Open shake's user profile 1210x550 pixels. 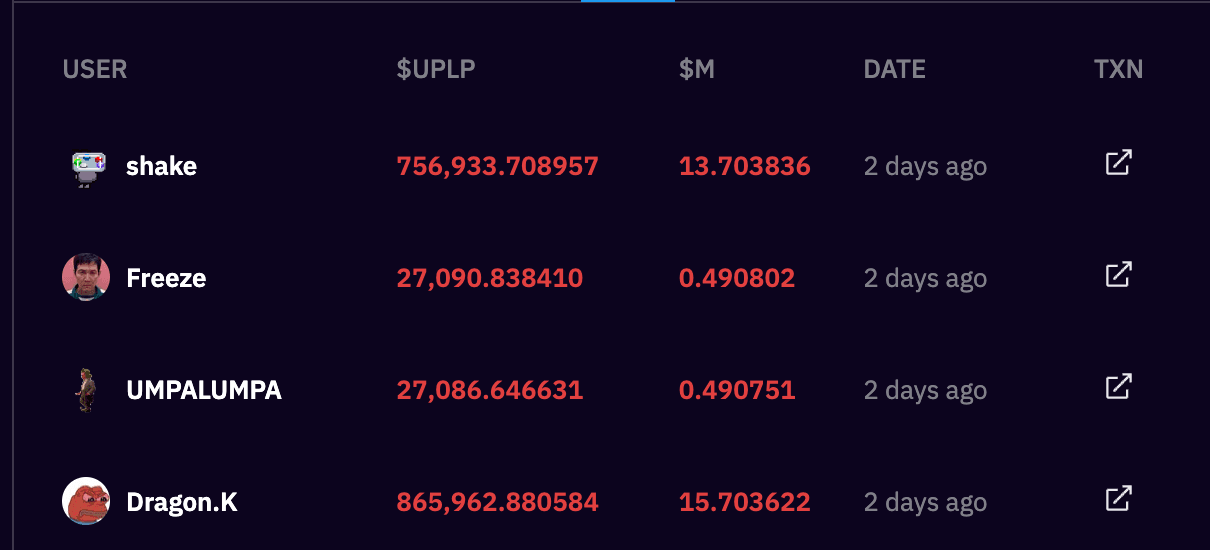coord(161,166)
